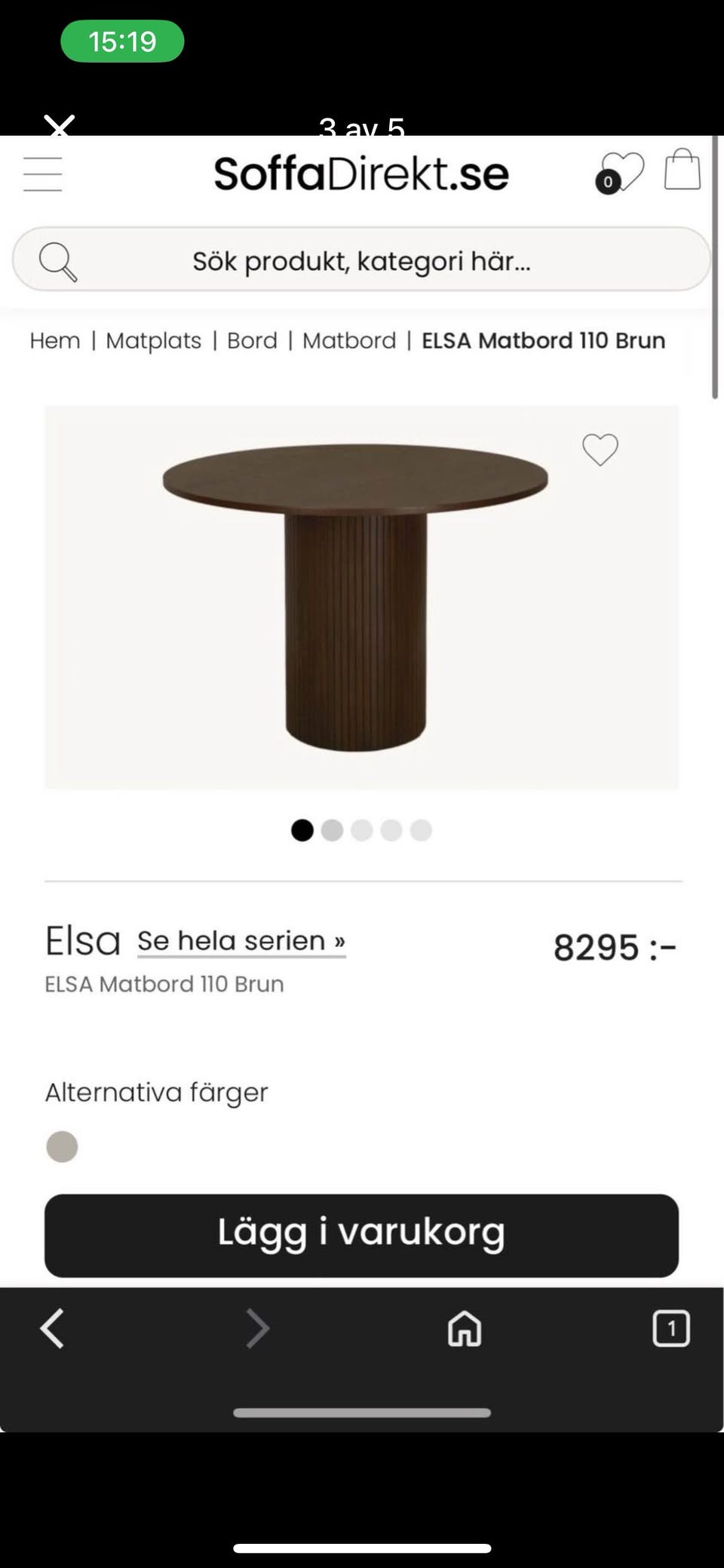
Task: Expand the full series via Se hela serien
Action: click(241, 941)
